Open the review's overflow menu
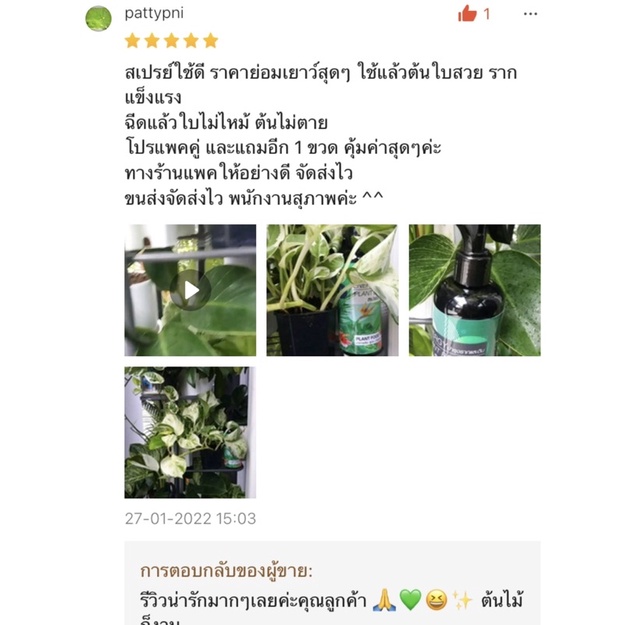Image resolution: width=625 pixels, height=625 pixels. pyautogui.click(x=531, y=14)
